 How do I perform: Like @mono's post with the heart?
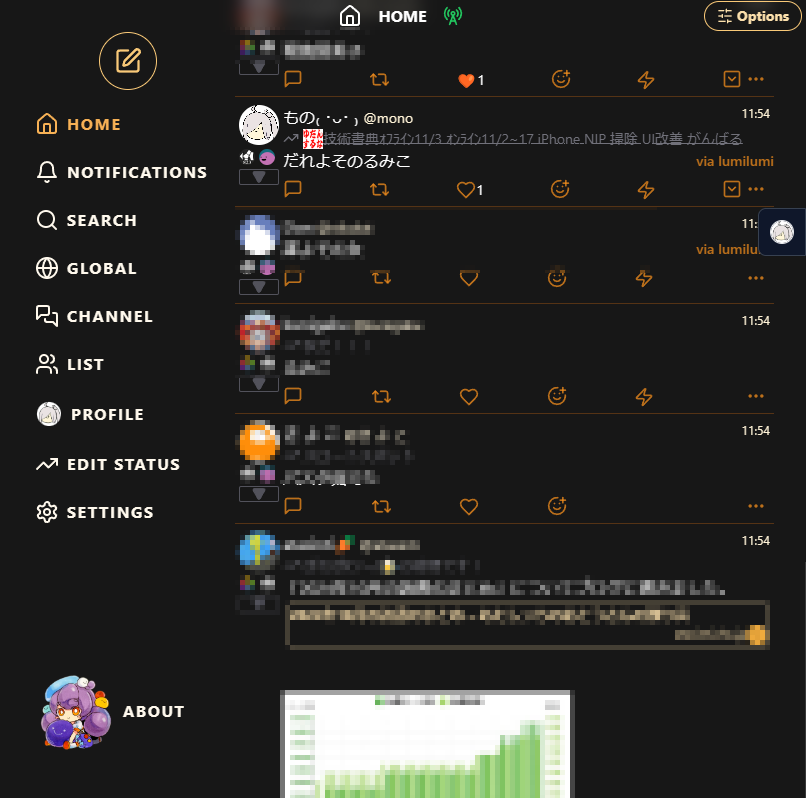(x=465, y=189)
